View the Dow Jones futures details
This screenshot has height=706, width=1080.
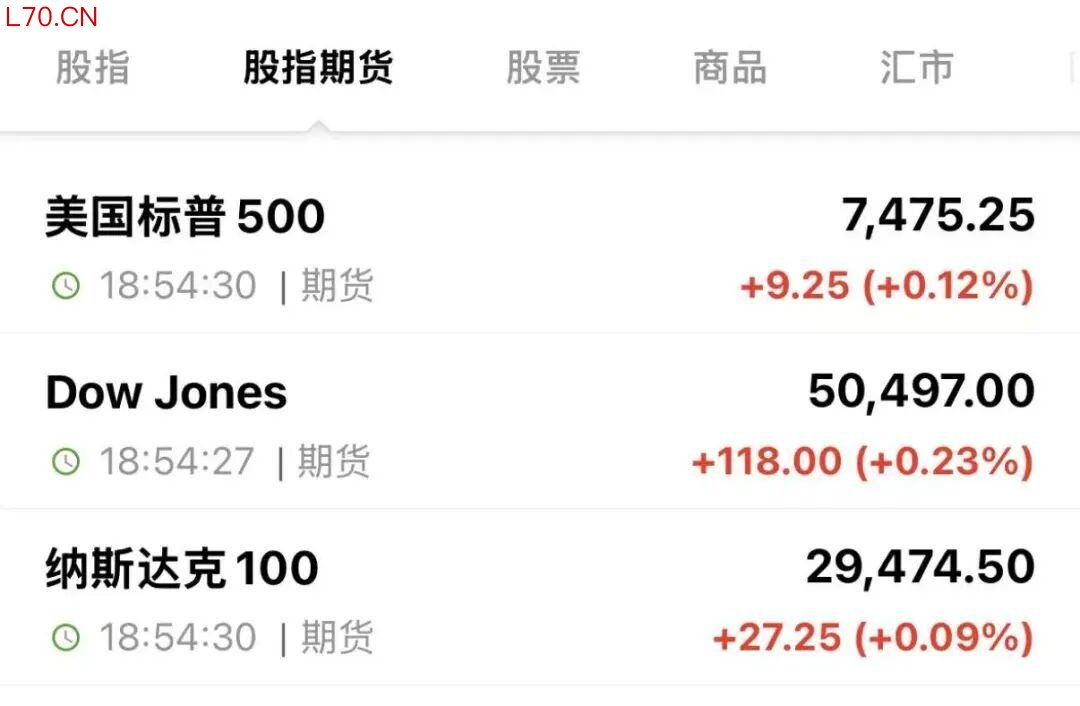coord(540,422)
